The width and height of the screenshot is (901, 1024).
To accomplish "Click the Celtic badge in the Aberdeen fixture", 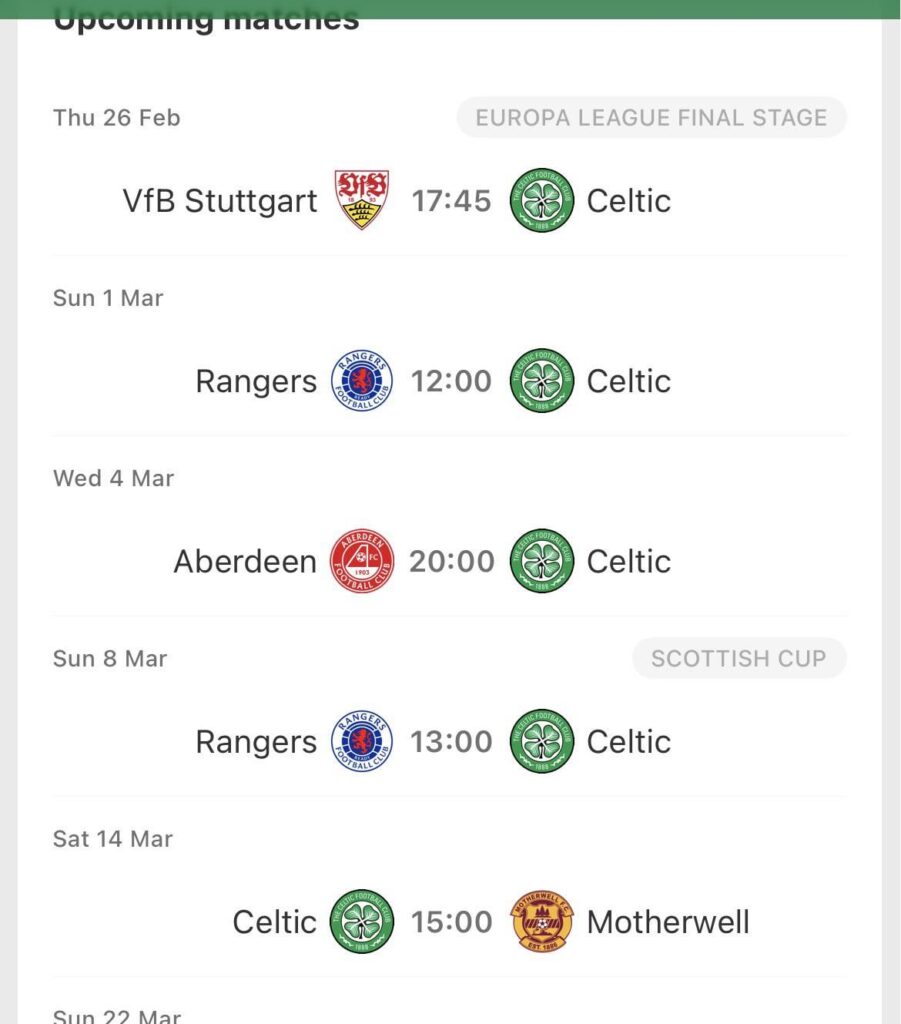I will coord(540,561).
